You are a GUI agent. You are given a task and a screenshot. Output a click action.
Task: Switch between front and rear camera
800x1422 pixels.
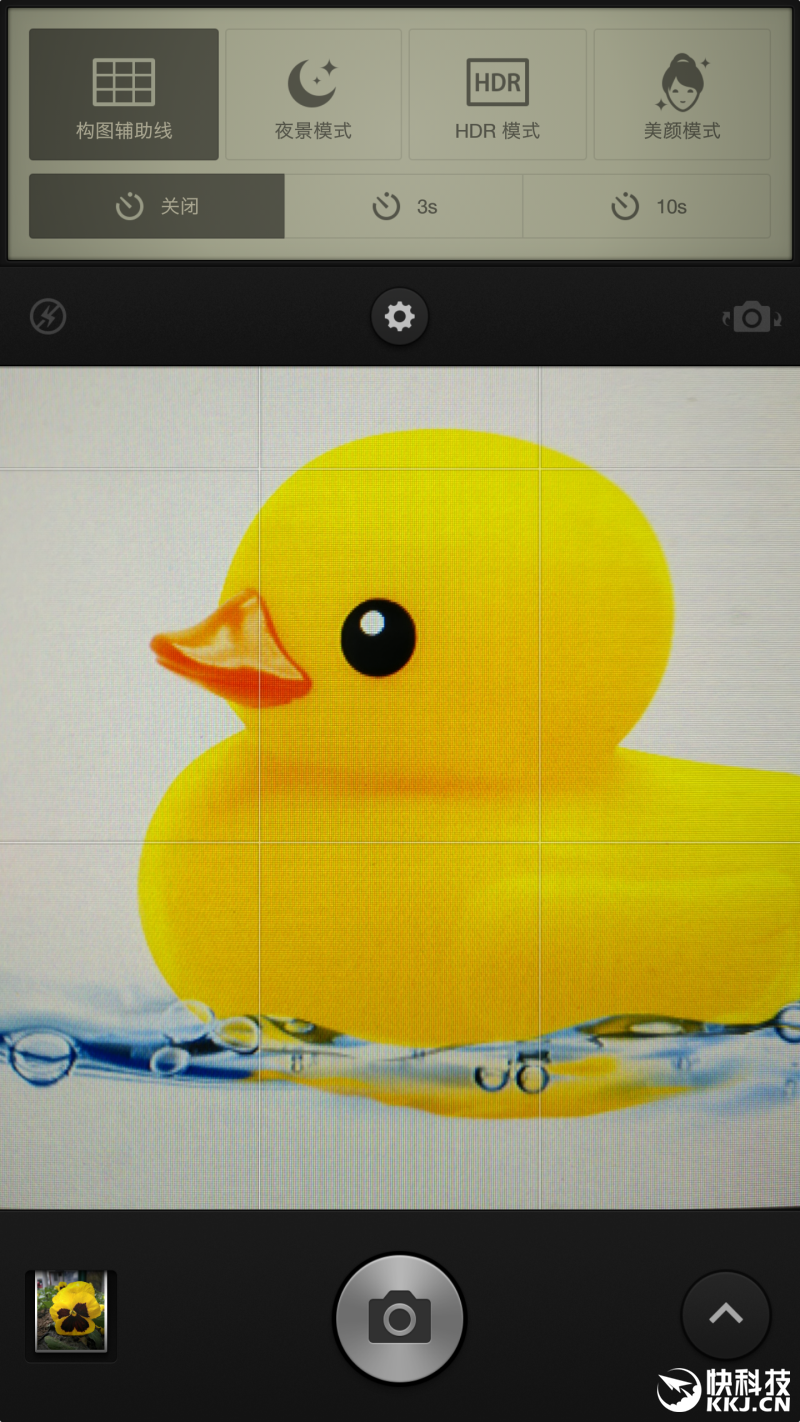coord(752,318)
